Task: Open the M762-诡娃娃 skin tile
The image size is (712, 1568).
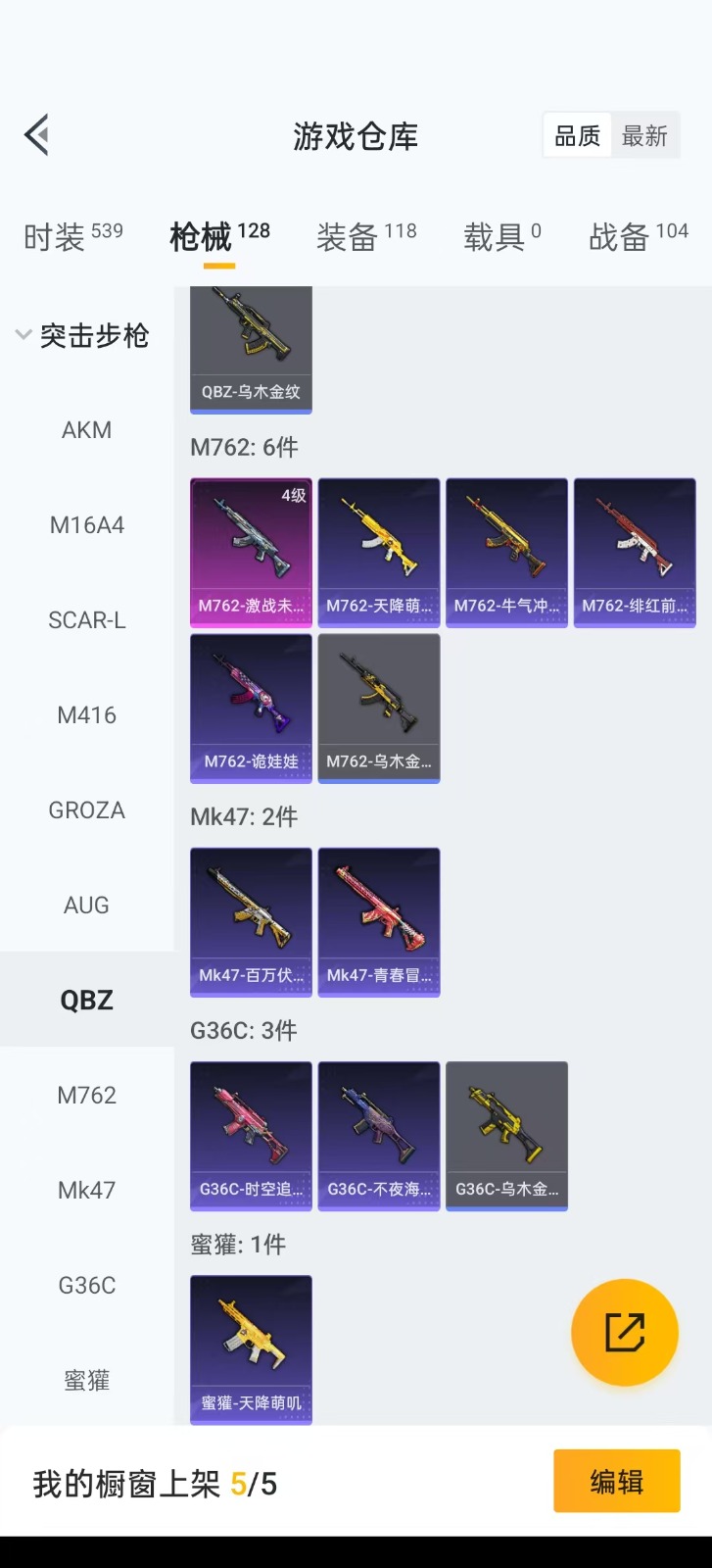Action: coord(251,708)
